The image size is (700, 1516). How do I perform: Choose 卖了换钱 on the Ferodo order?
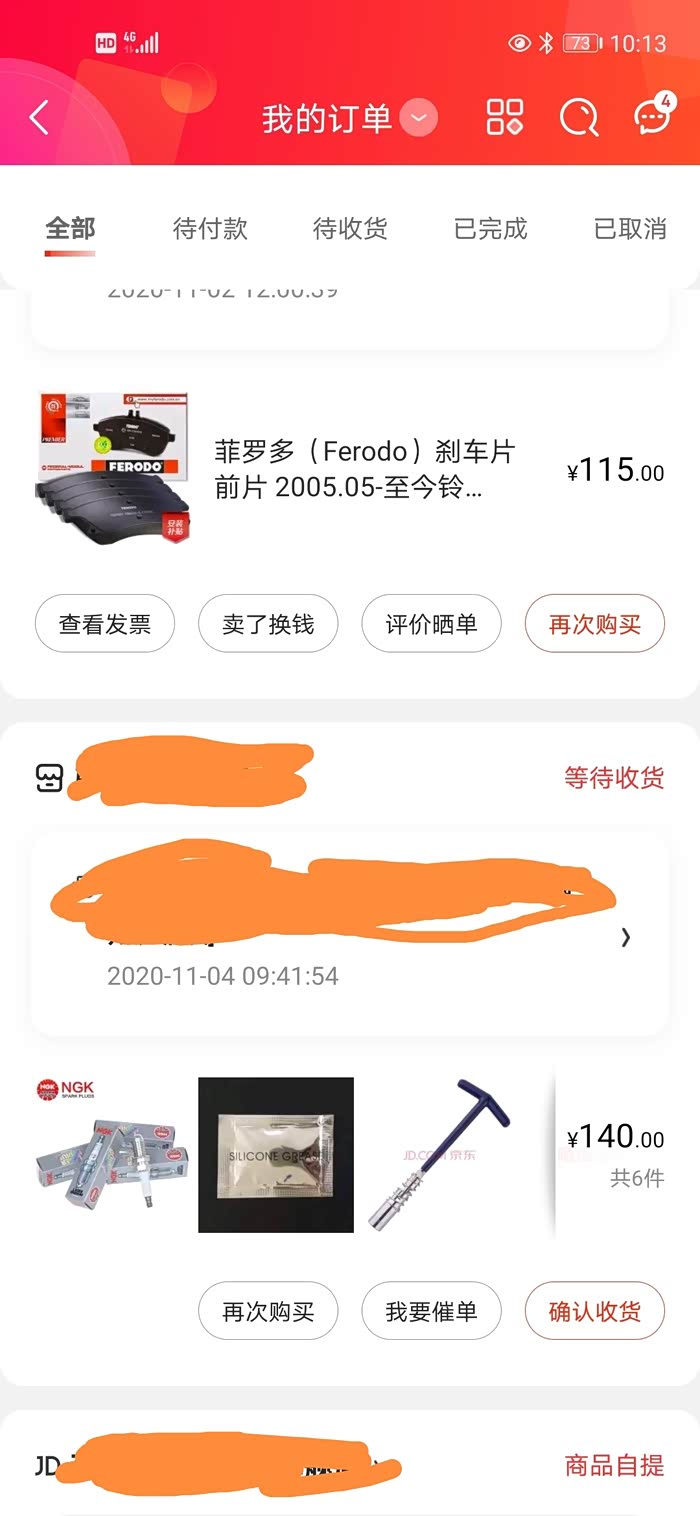(x=268, y=624)
